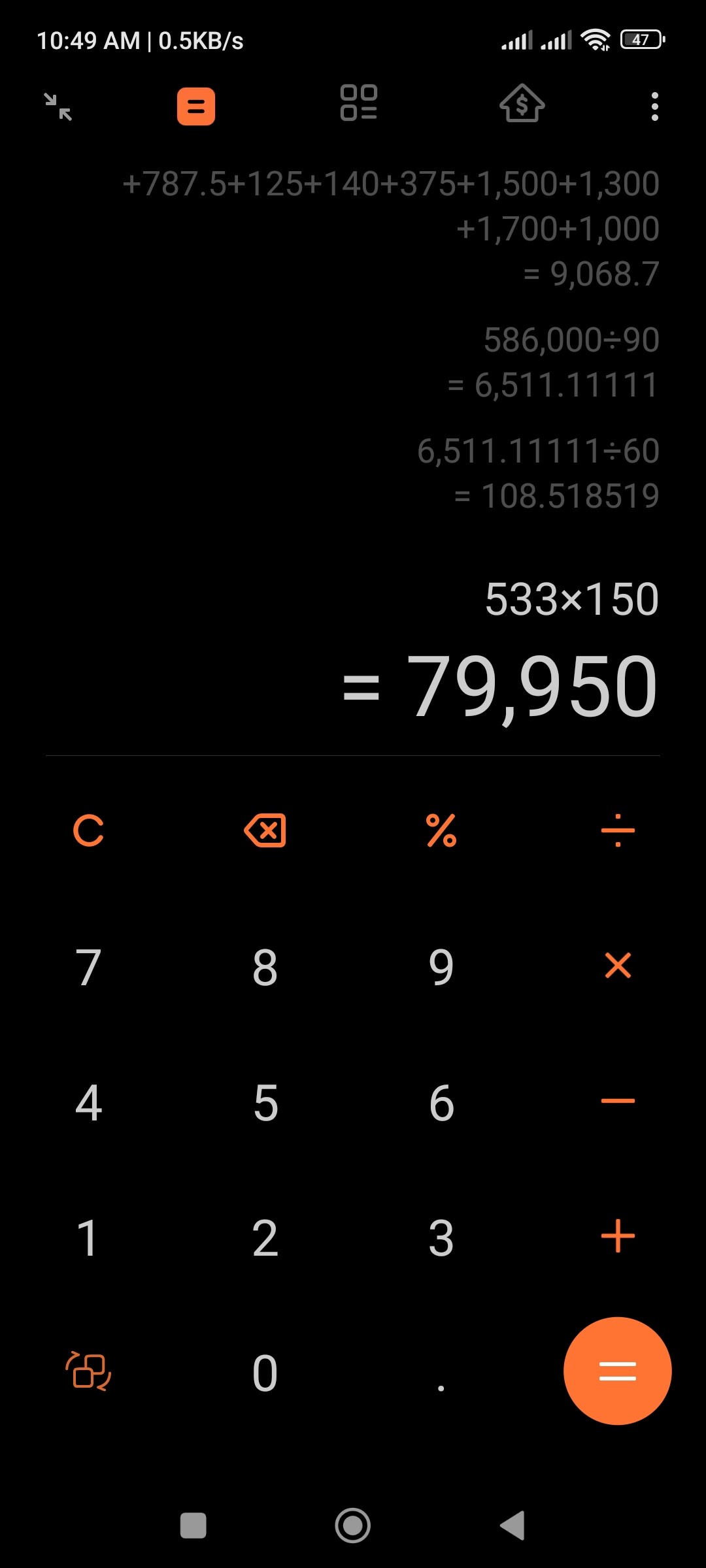Enter the digit 3
The height and width of the screenshot is (1568, 706).
pos(441,1237)
